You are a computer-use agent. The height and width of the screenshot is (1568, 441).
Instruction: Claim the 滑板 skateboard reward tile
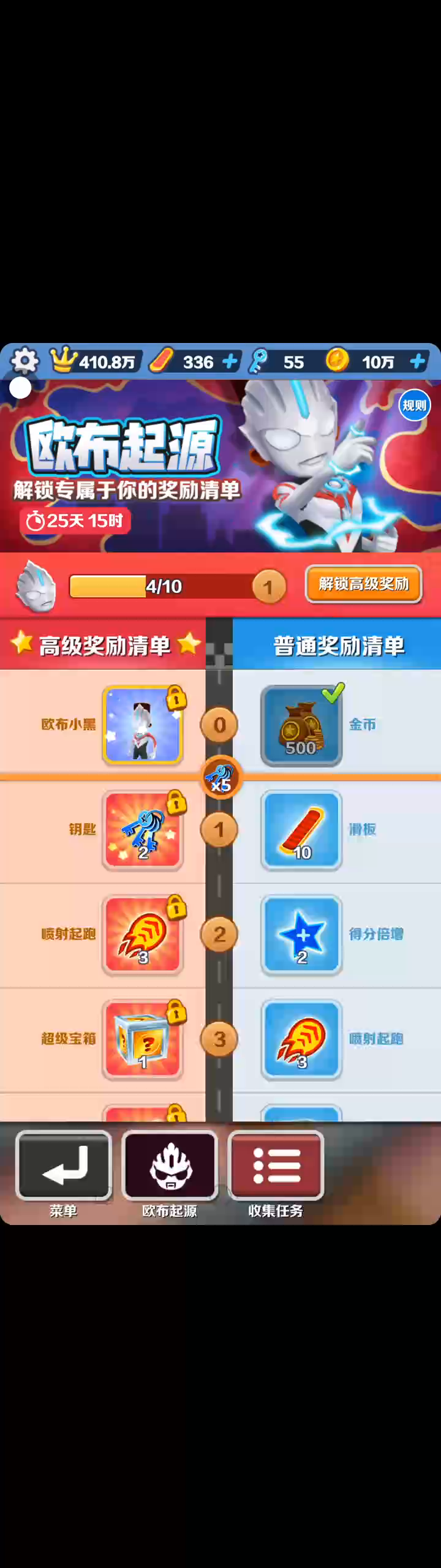click(x=301, y=830)
